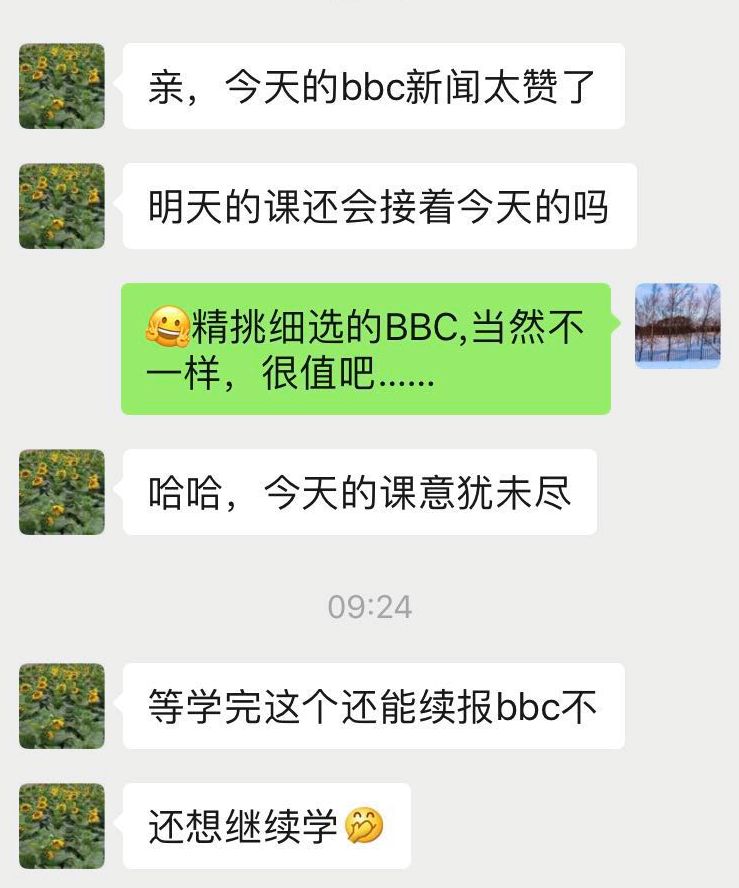The image size is (739, 888).
Task: Click the sunflower avatar next to '明天的课还会接着今天的吗'
Action: [x=61, y=207]
